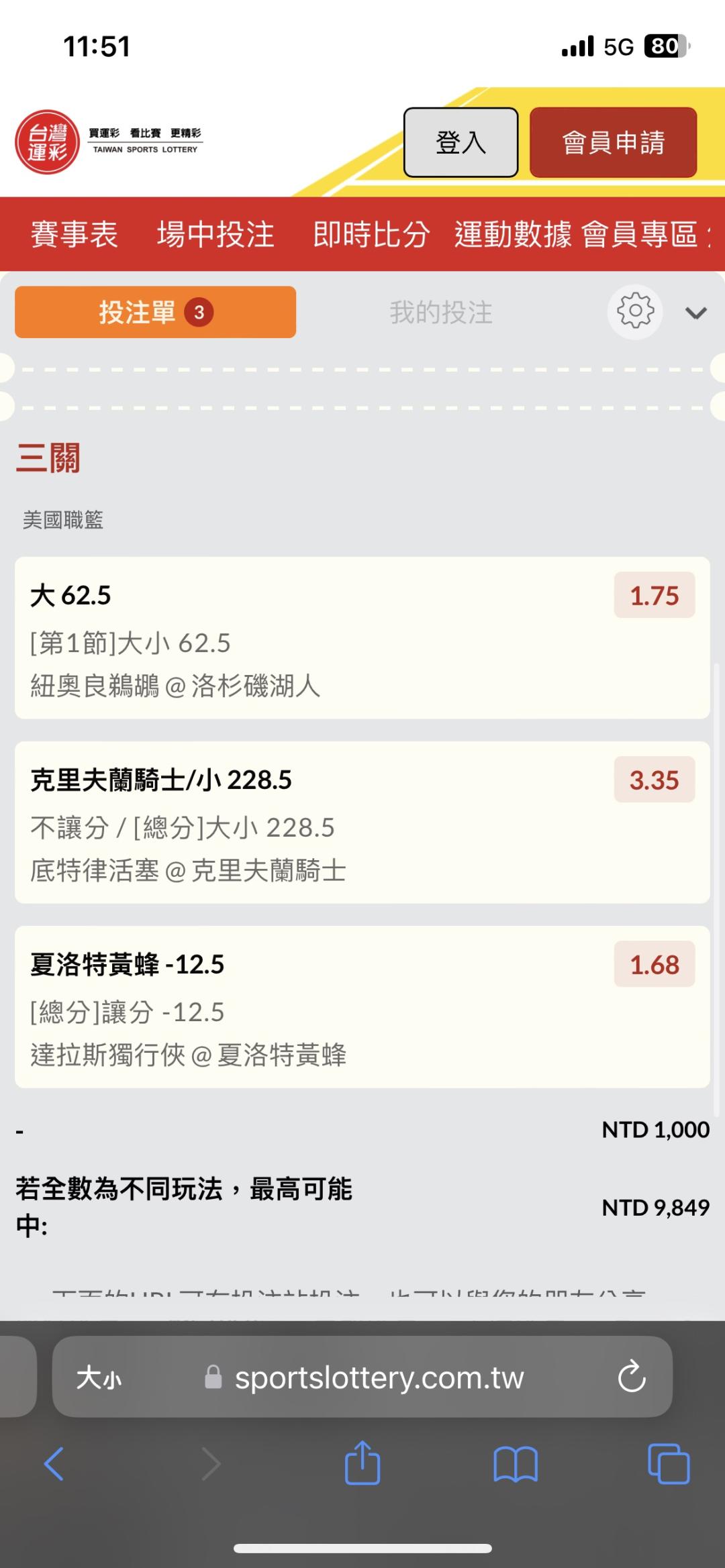
Task: Open bet slip settings gear
Action: point(635,312)
